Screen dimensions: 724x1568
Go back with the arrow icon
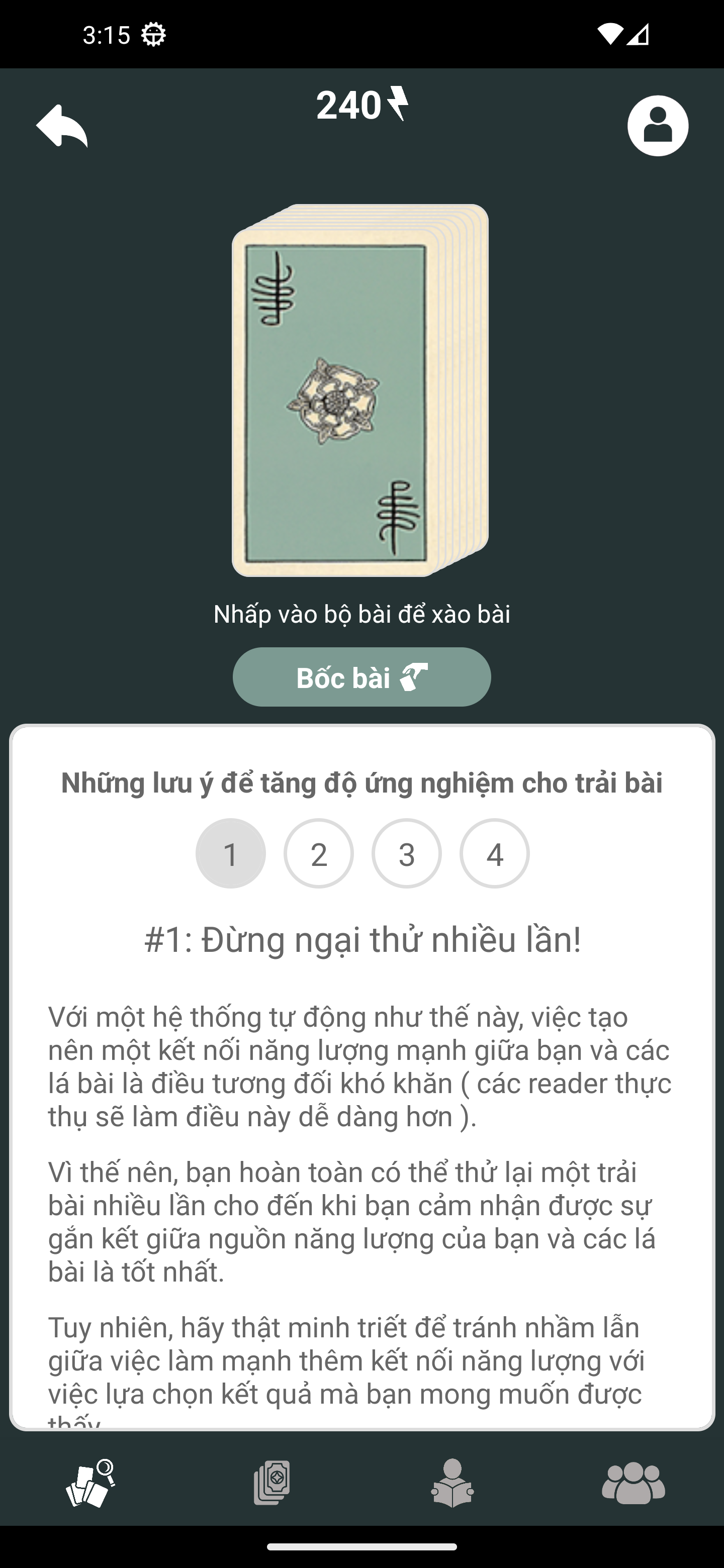click(x=62, y=126)
